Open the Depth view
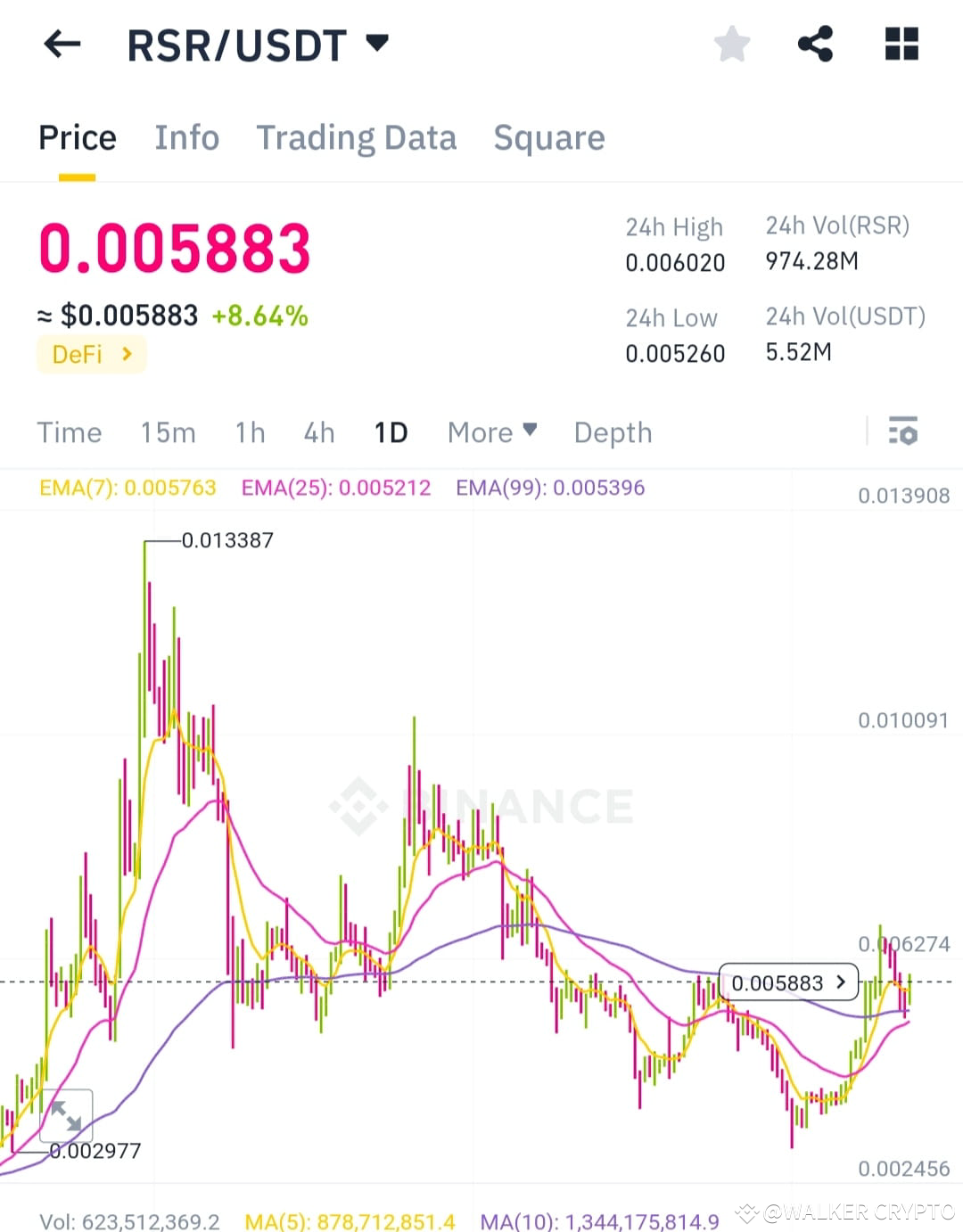 click(x=613, y=432)
